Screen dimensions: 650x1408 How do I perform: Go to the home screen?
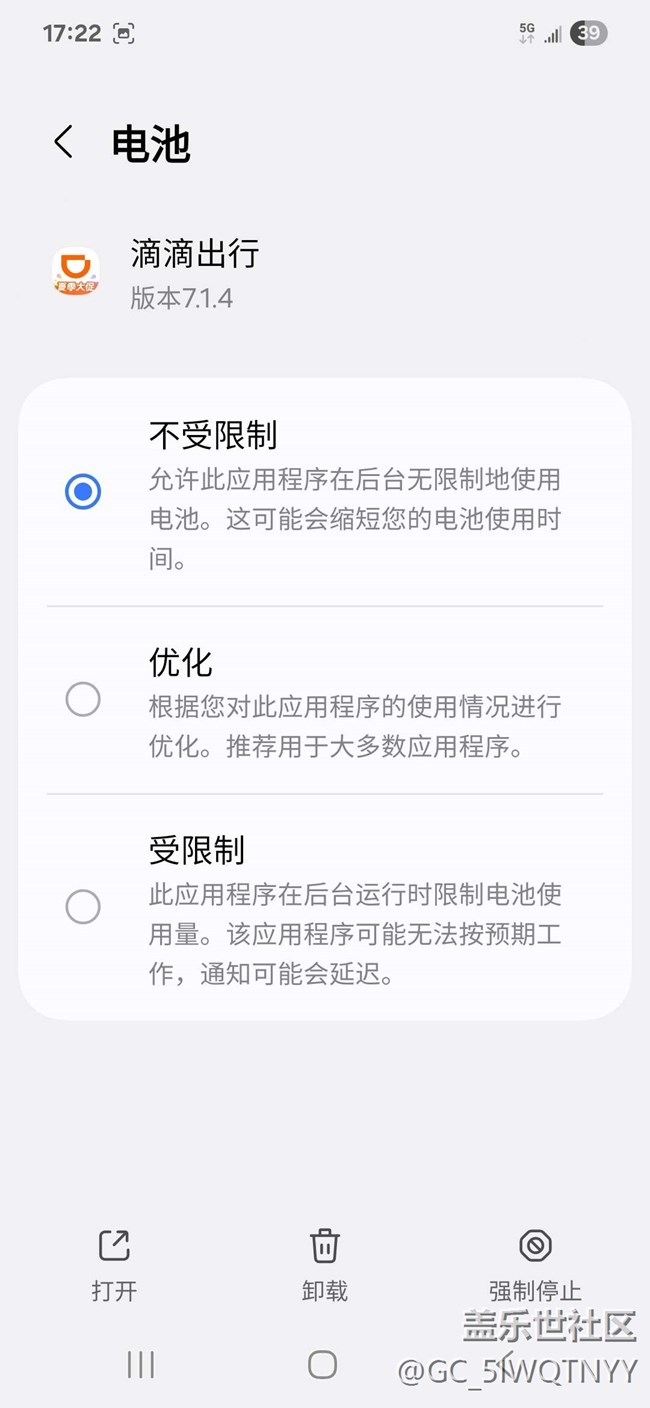tap(322, 1365)
